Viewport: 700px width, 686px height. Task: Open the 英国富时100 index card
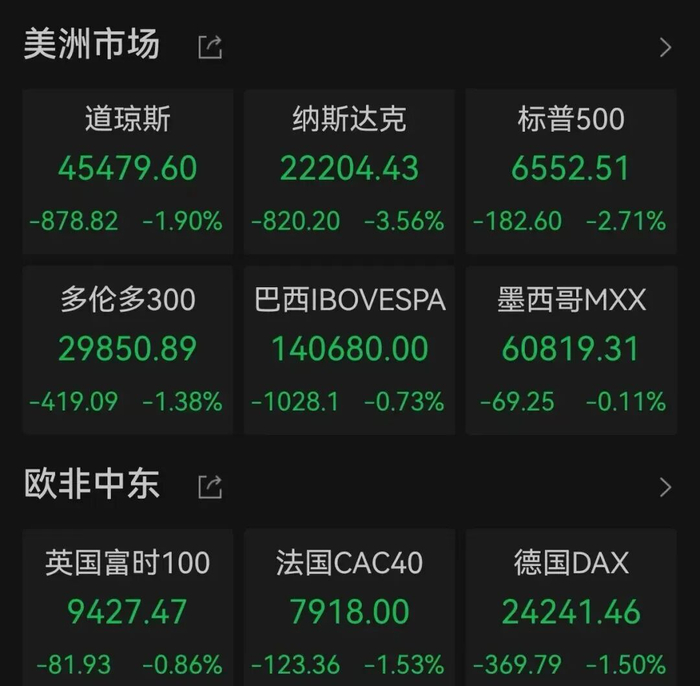(128, 607)
